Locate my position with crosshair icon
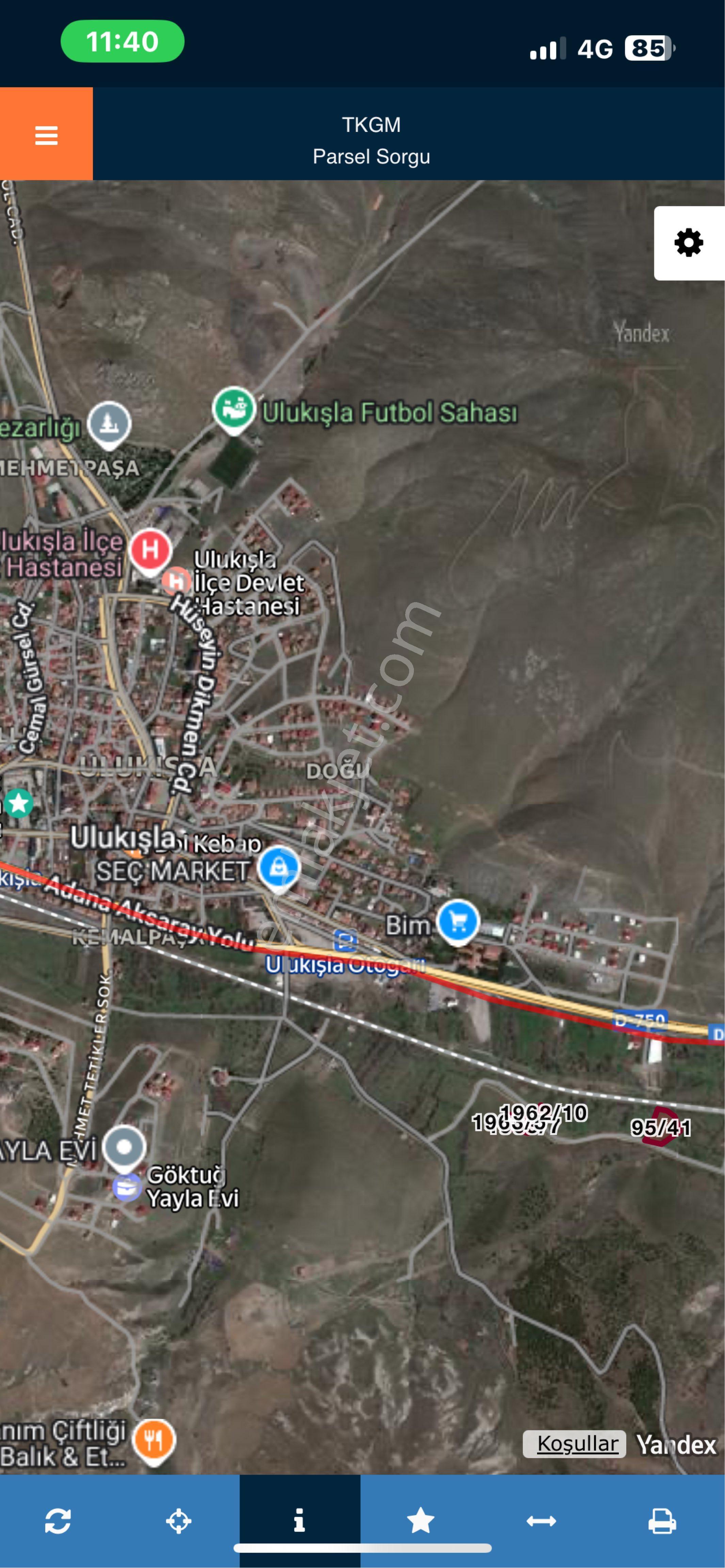This screenshot has width=725, height=1568. click(x=178, y=1520)
